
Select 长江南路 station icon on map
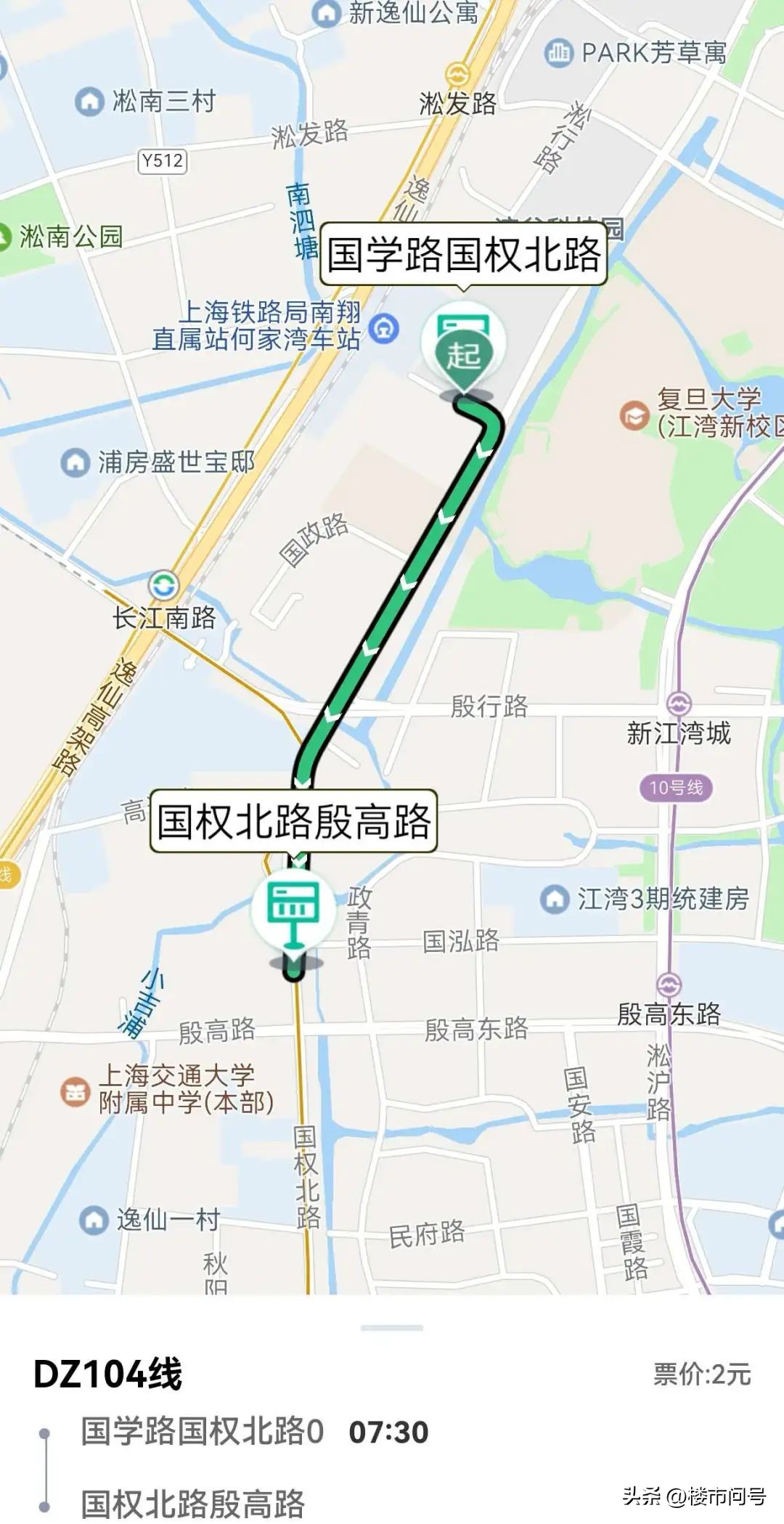[x=164, y=585]
